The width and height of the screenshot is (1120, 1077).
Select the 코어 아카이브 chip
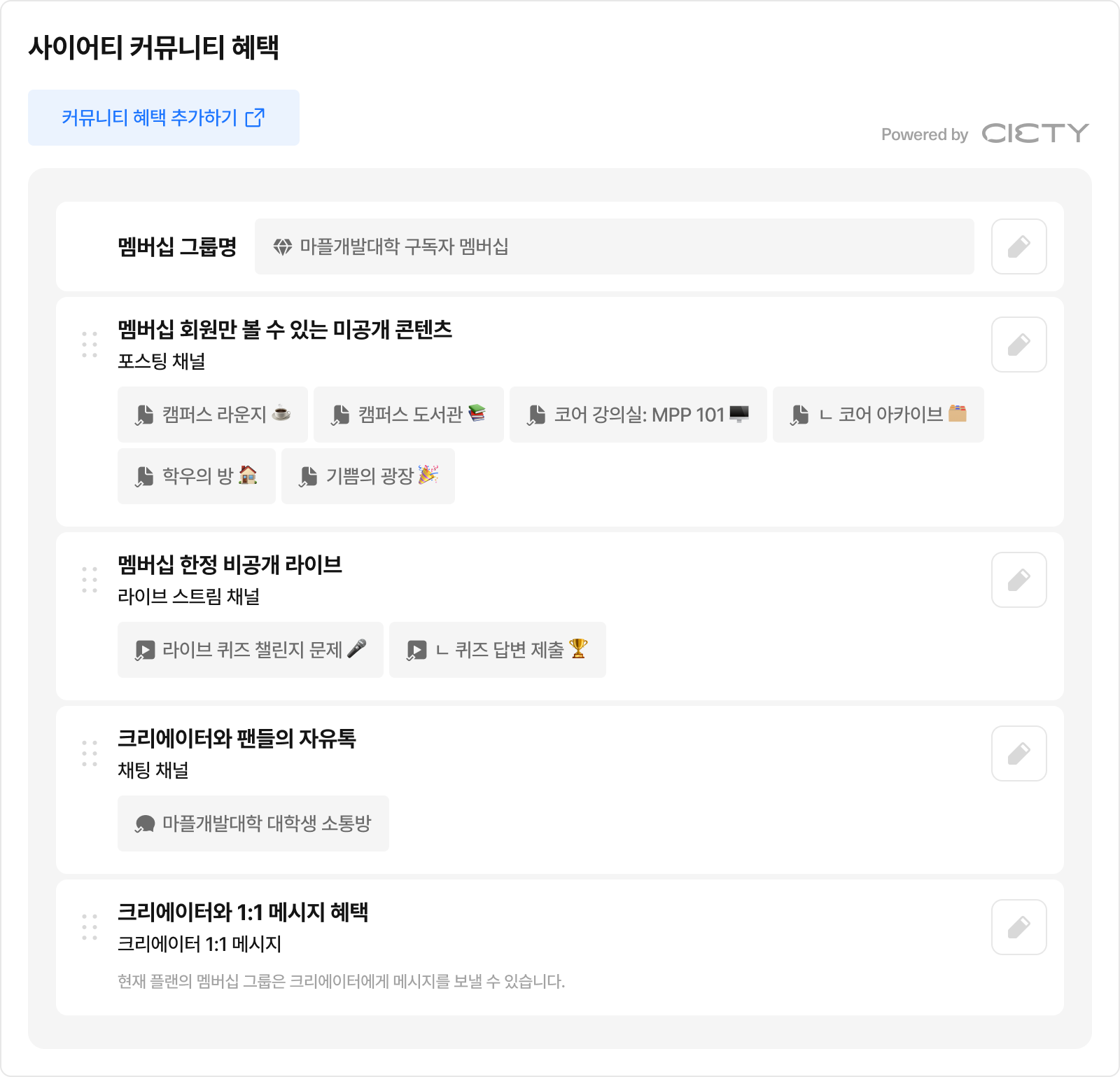(878, 415)
